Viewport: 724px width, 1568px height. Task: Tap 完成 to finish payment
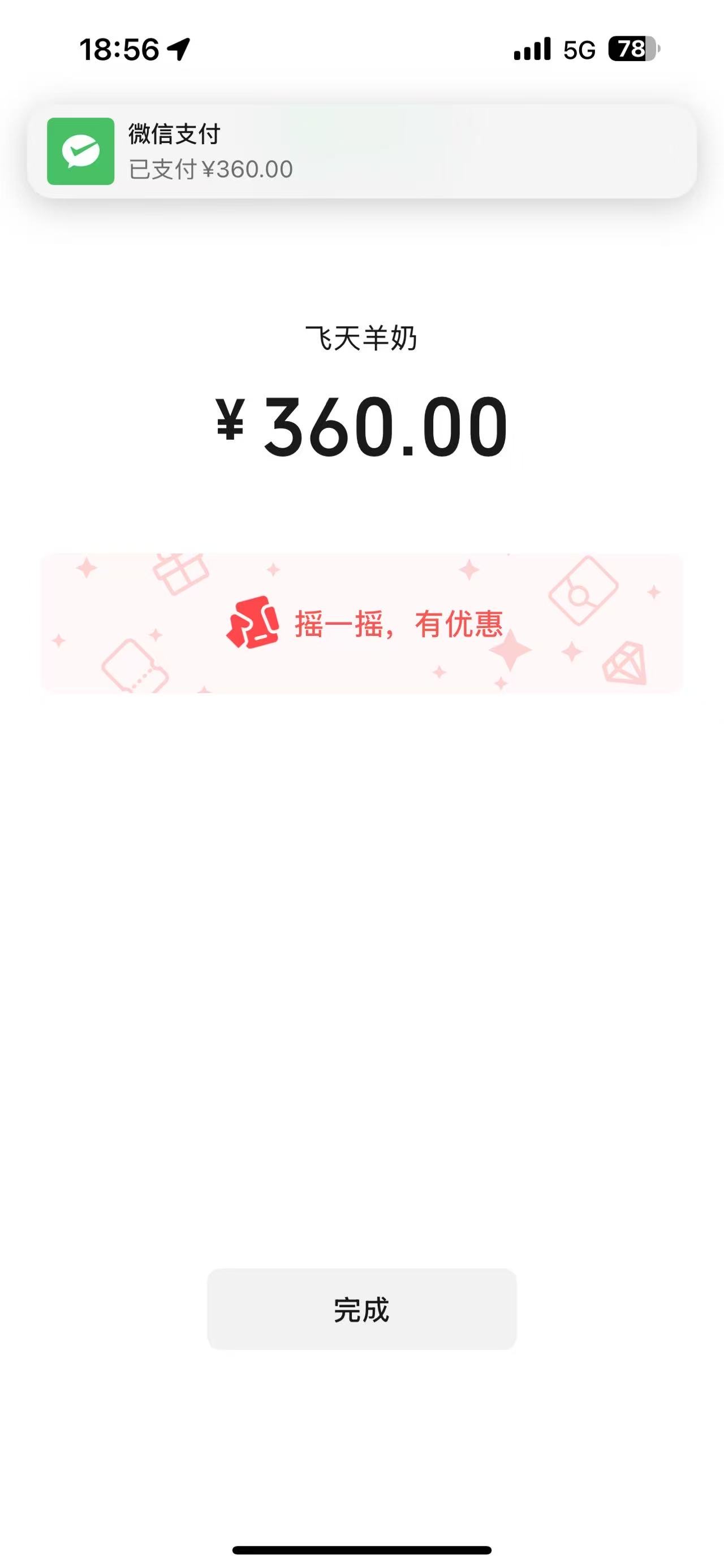point(361,1310)
